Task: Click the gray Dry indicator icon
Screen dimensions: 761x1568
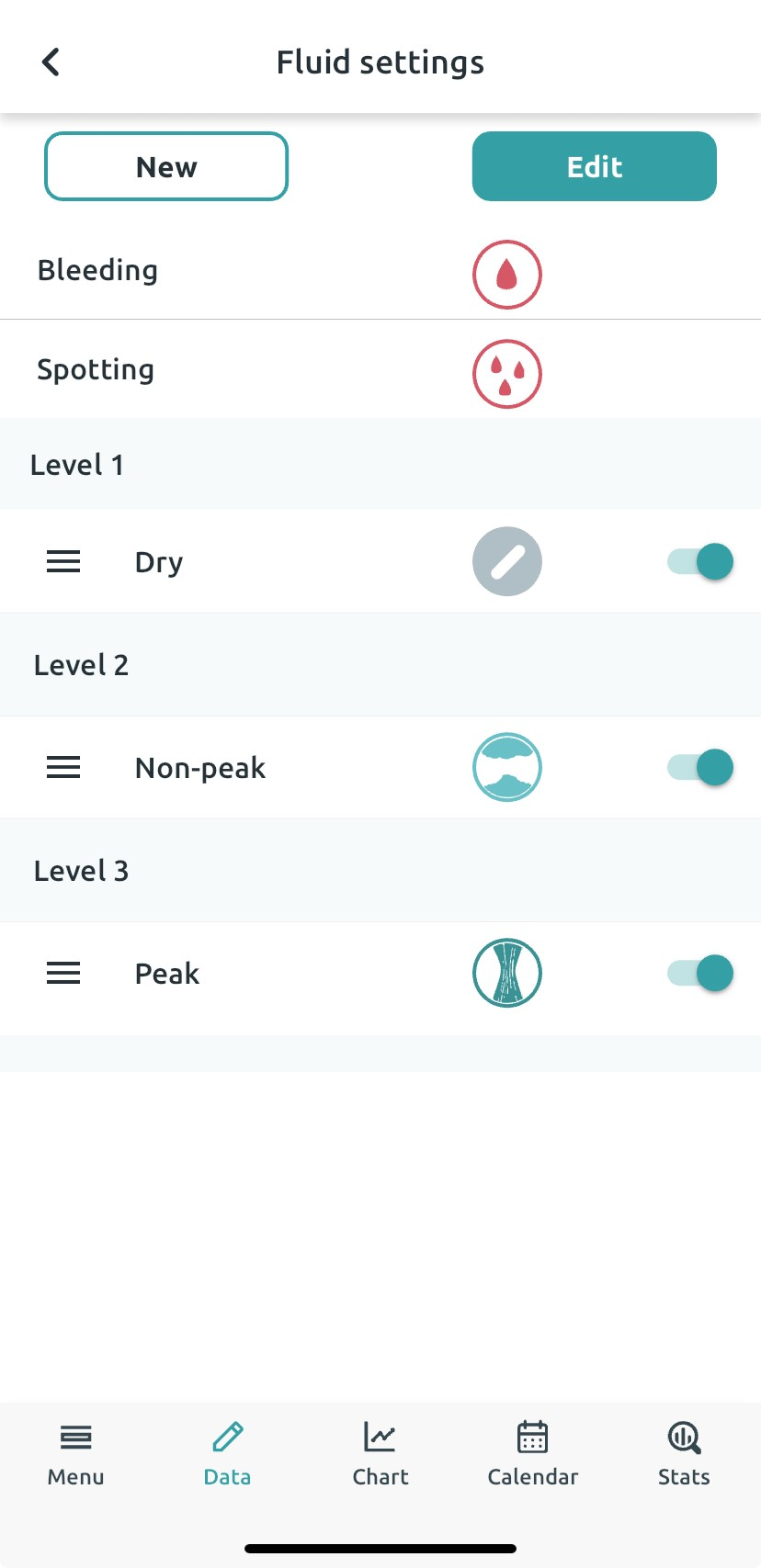Action: click(x=506, y=561)
